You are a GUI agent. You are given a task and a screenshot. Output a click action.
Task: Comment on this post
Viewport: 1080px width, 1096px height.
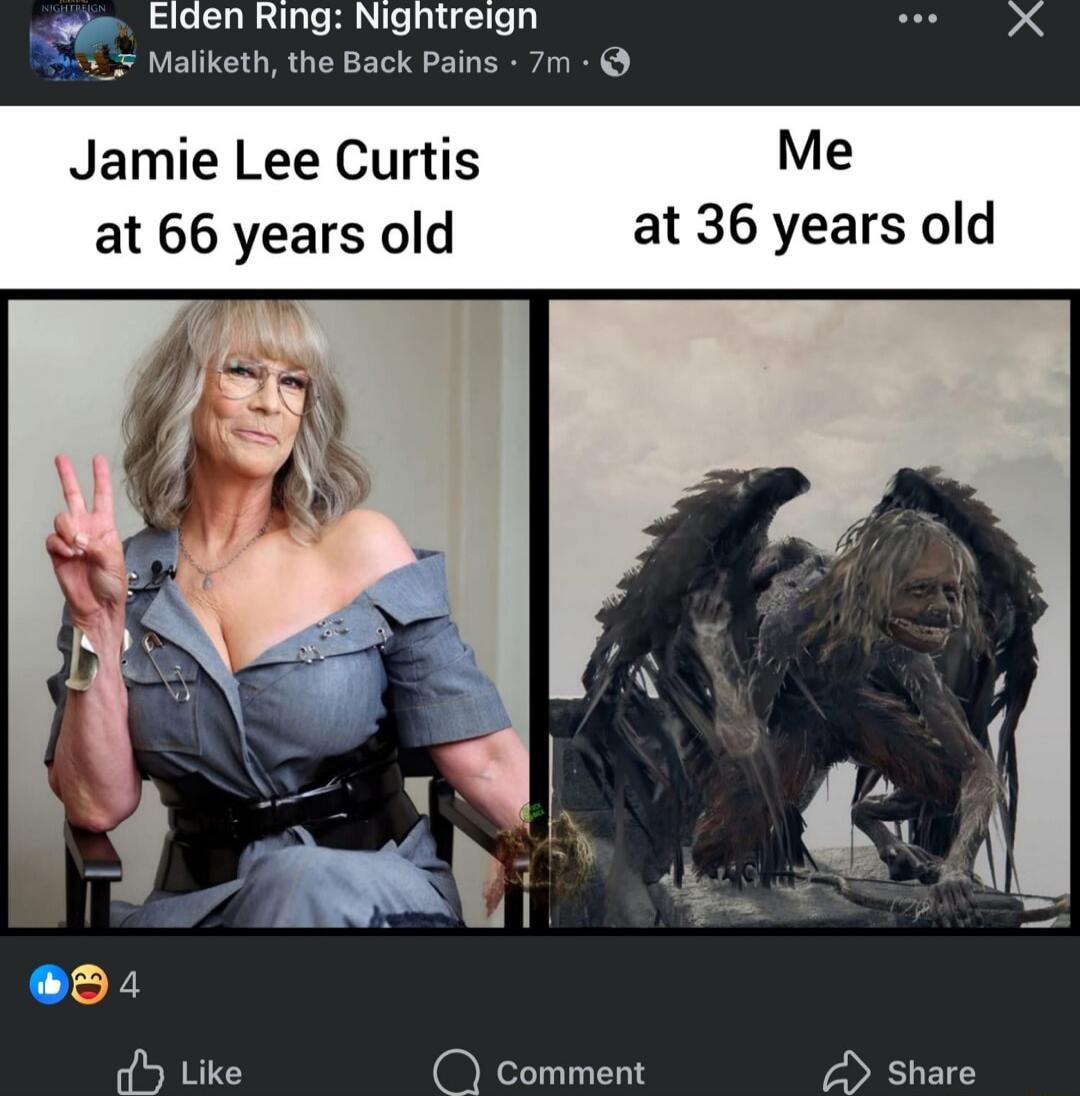540,1072
